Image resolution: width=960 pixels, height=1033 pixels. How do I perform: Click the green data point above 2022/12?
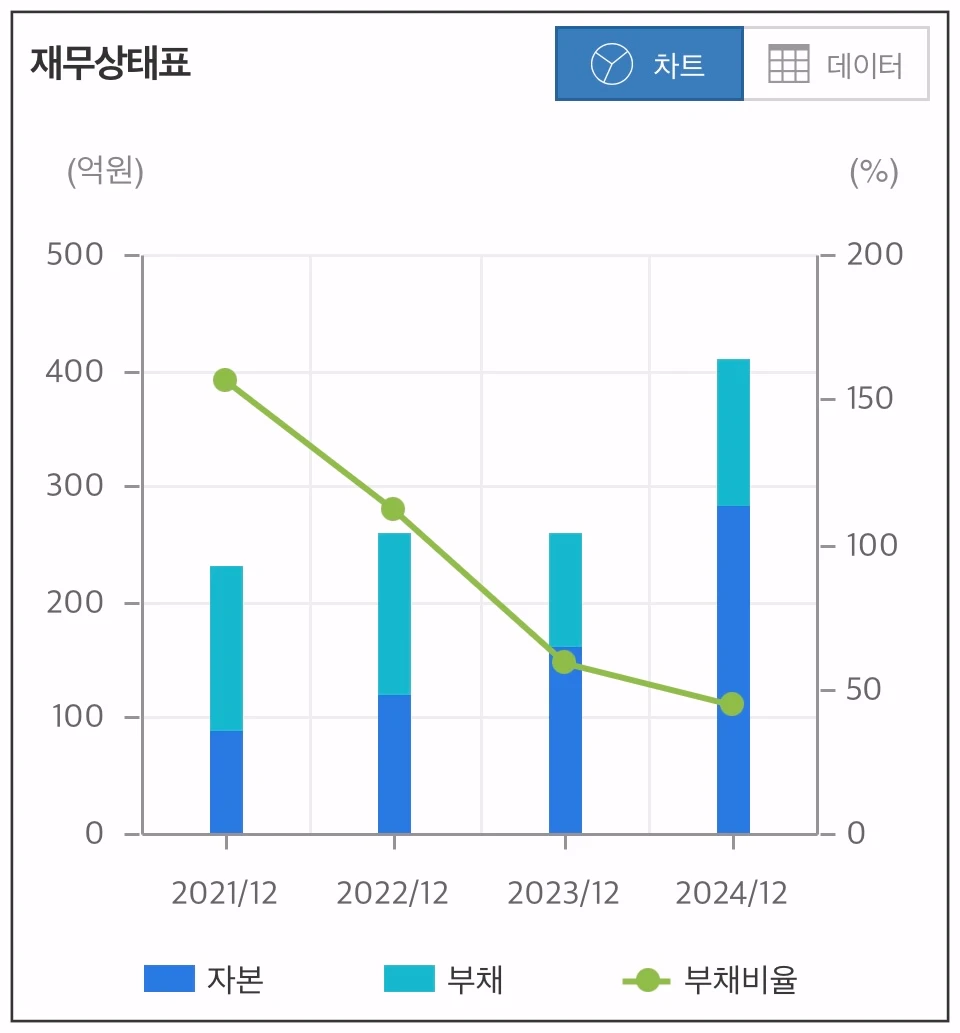pyautogui.click(x=393, y=508)
